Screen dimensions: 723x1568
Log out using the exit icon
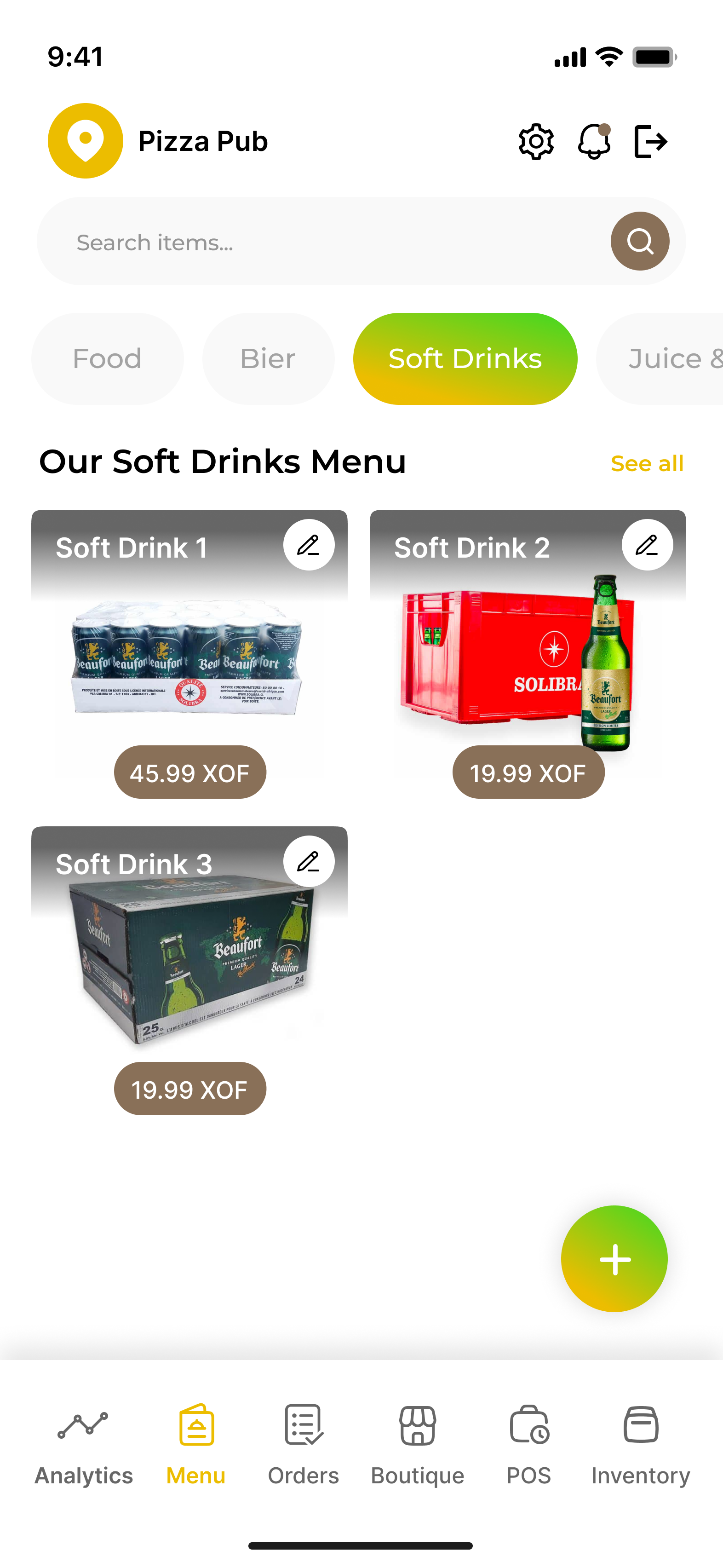click(x=651, y=142)
